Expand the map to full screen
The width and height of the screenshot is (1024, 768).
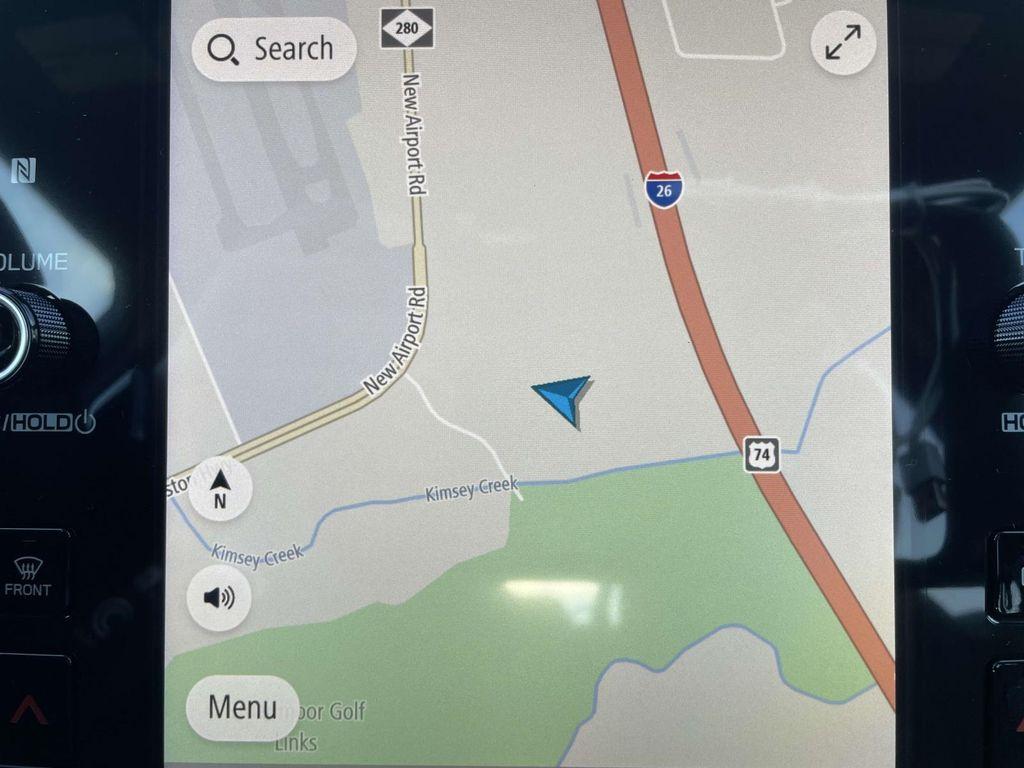coord(843,43)
